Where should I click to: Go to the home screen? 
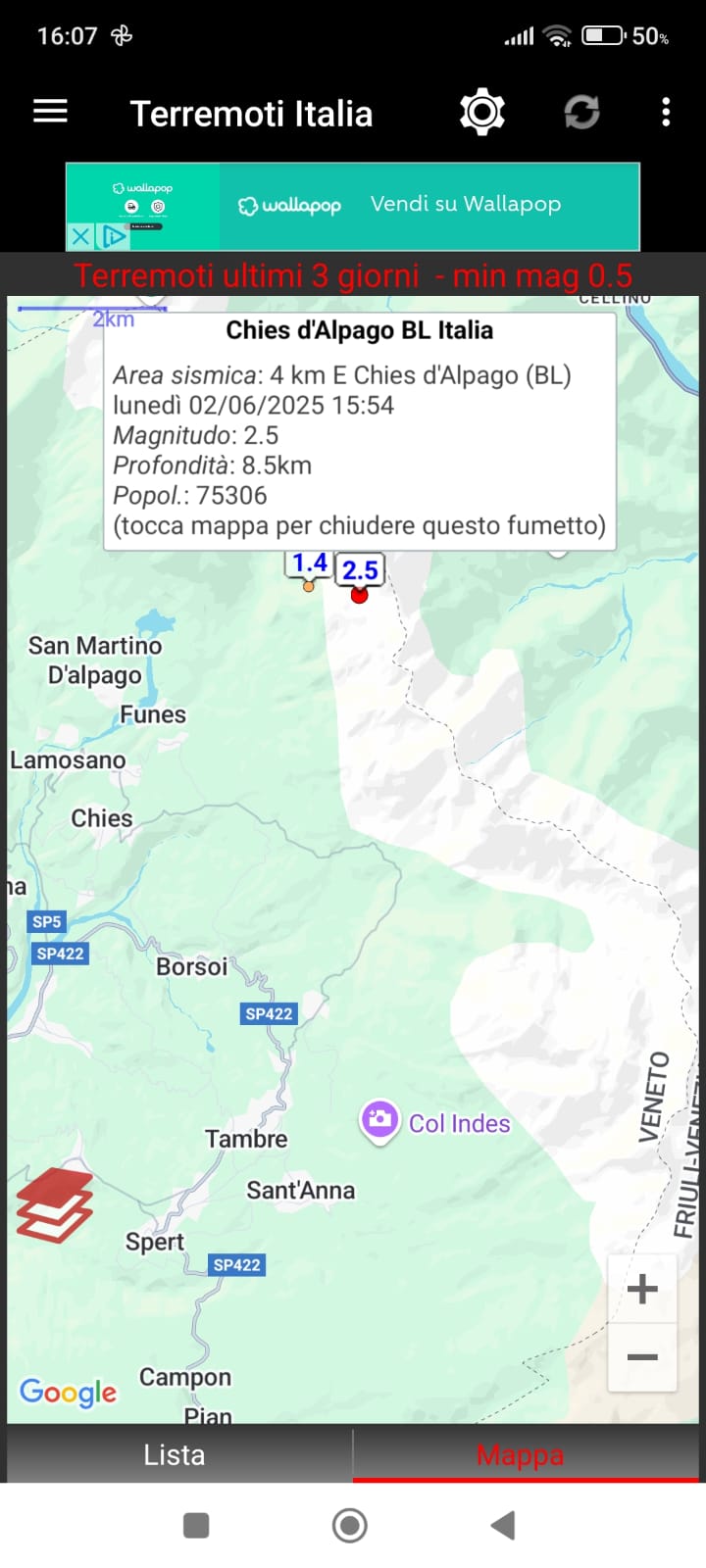350,1525
